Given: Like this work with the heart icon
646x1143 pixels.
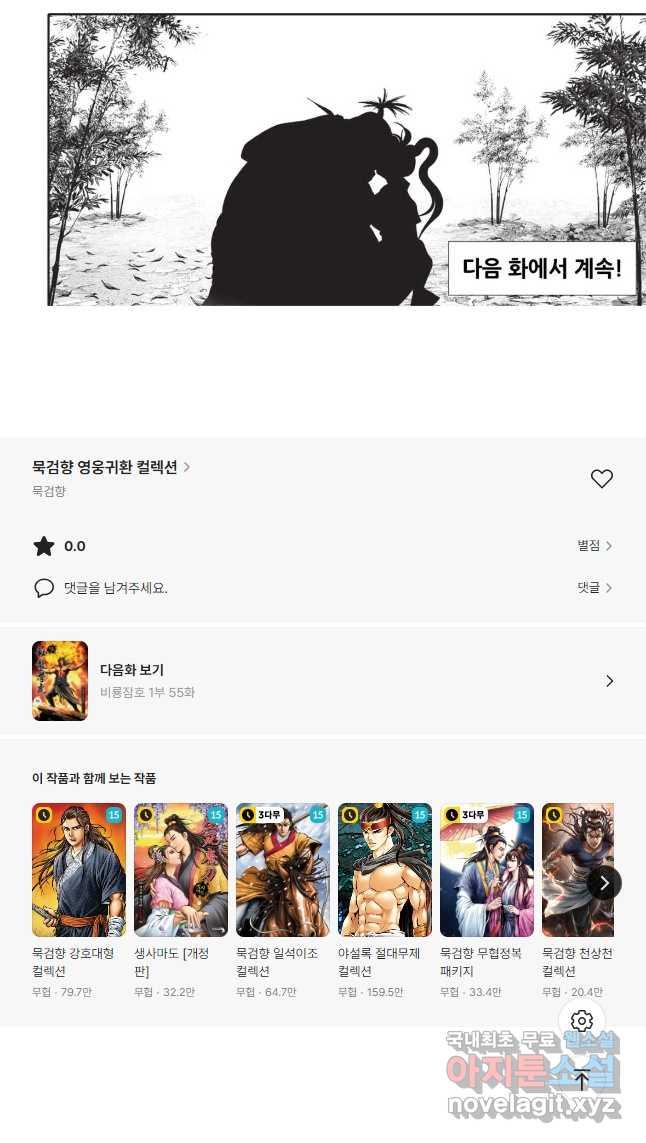Looking at the screenshot, I should click(601, 479).
